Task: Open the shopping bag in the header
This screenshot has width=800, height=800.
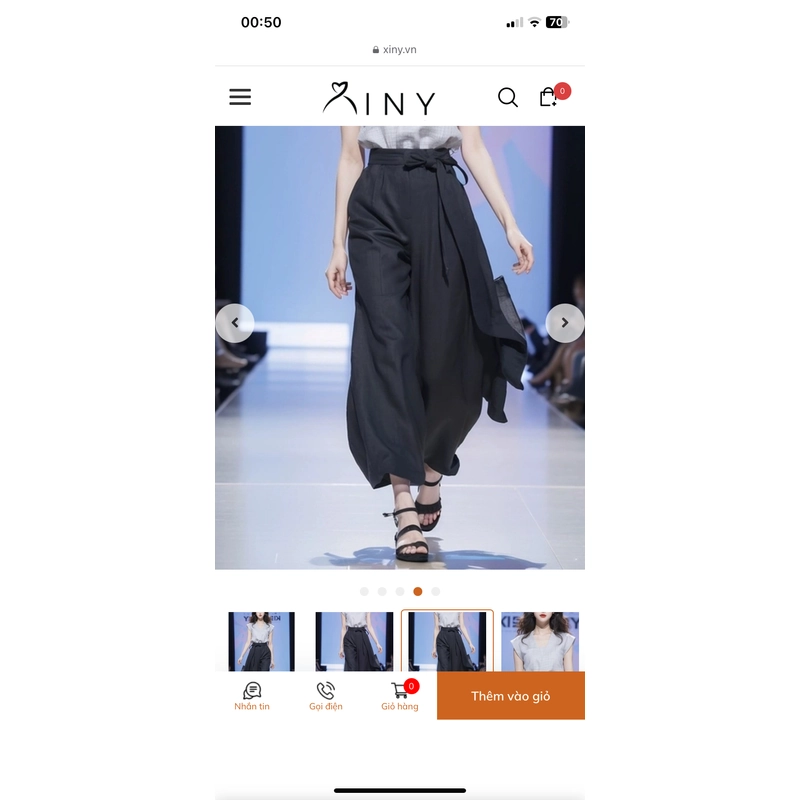Action: (549, 97)
